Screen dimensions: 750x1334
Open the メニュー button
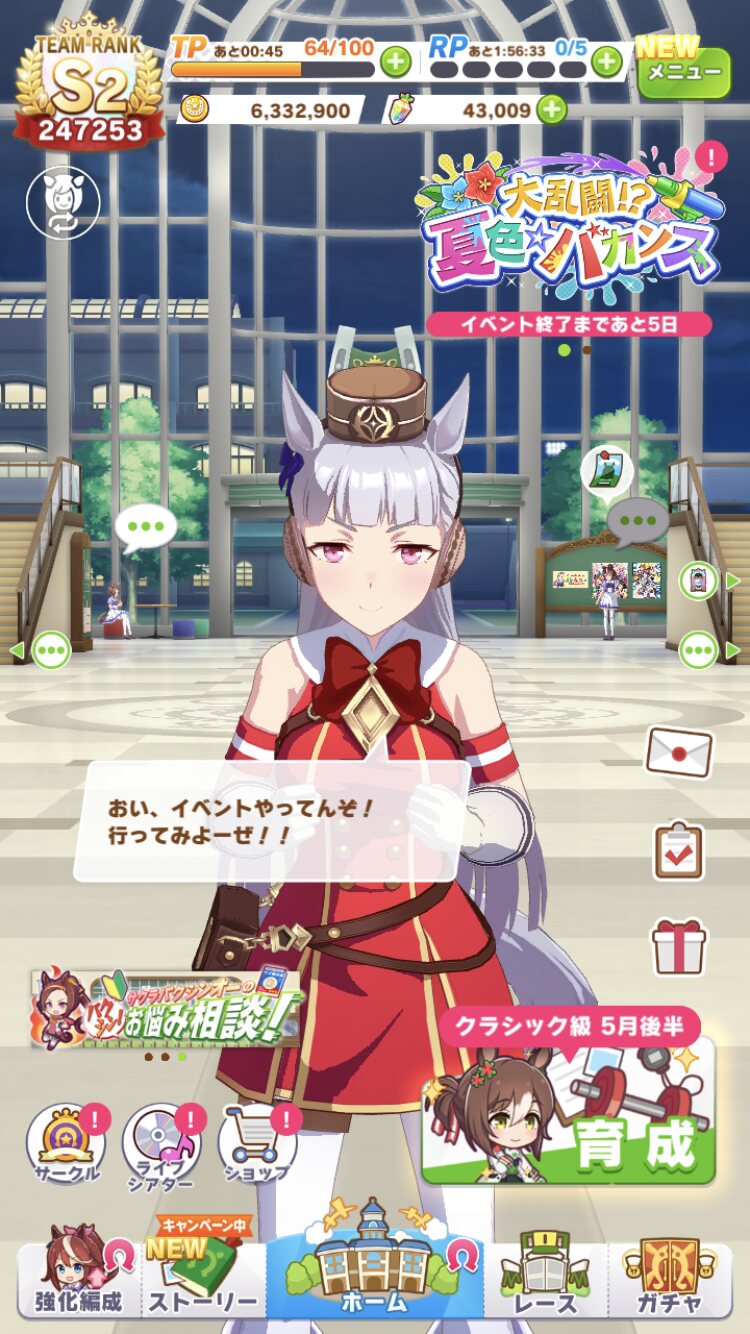[684, 70]
